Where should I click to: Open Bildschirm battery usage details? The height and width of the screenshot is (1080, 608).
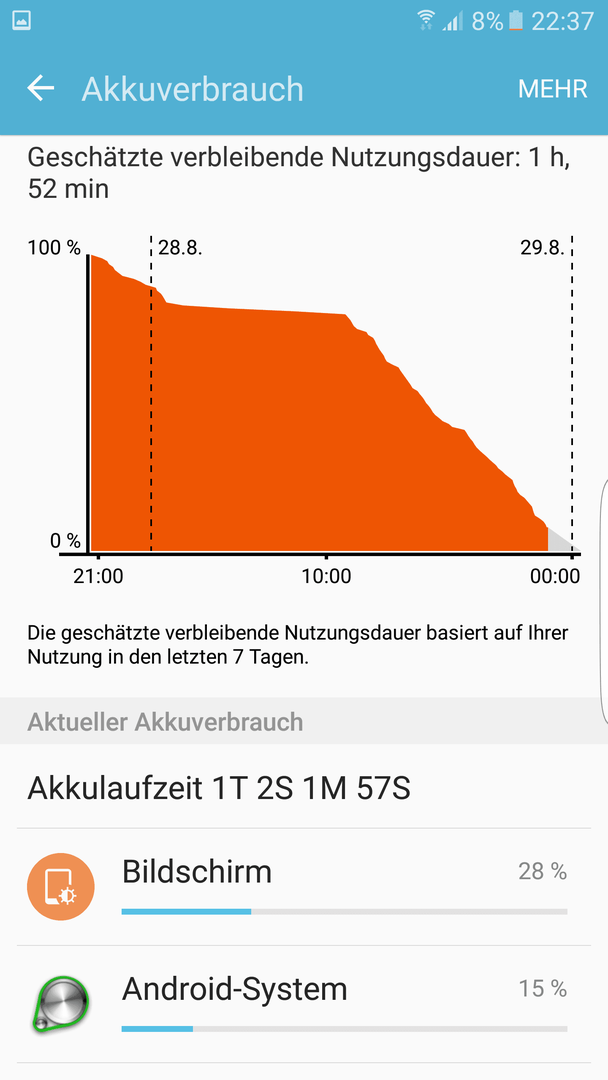point(304,886)
